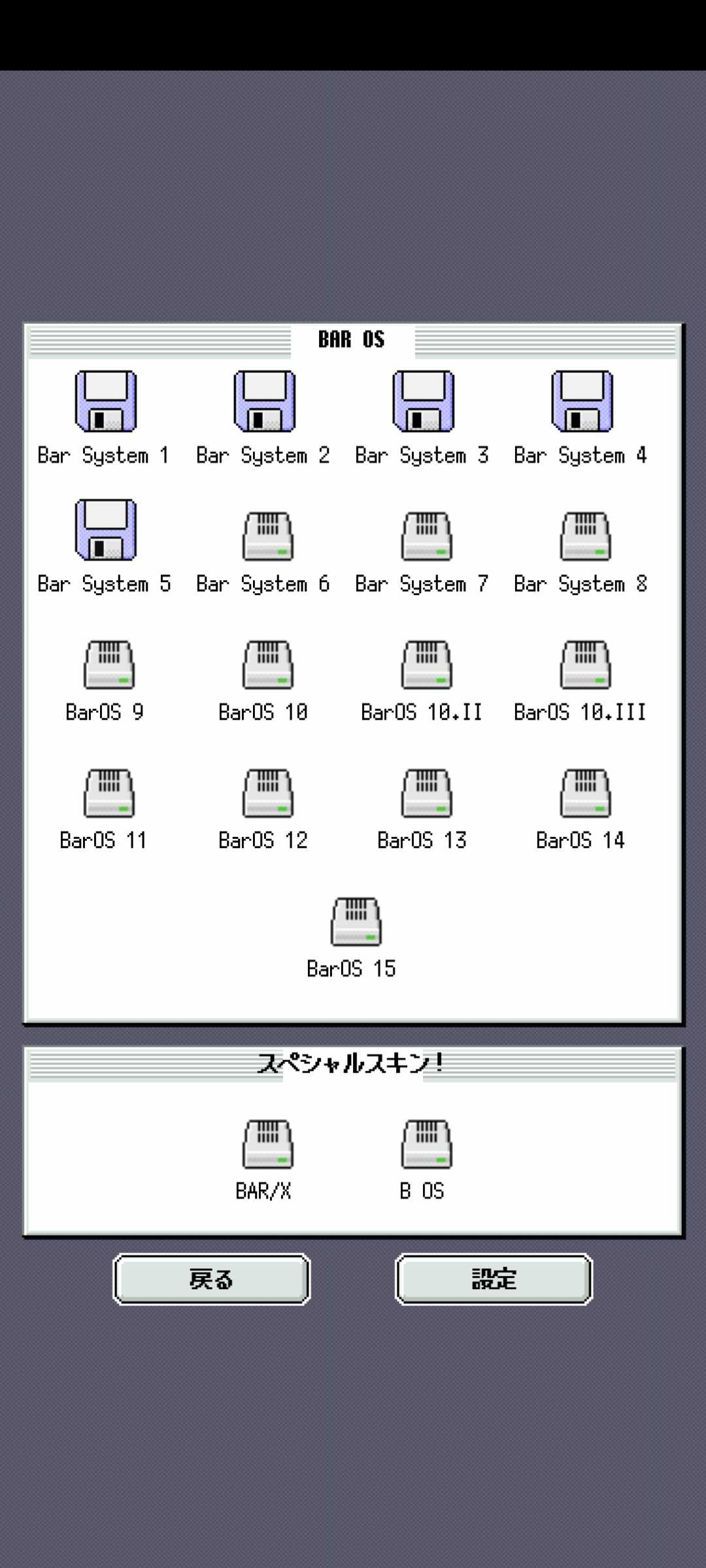Tap the BarOS 12 drive
This screenshot has height=1568, width=706.
[x=267, y=793]
